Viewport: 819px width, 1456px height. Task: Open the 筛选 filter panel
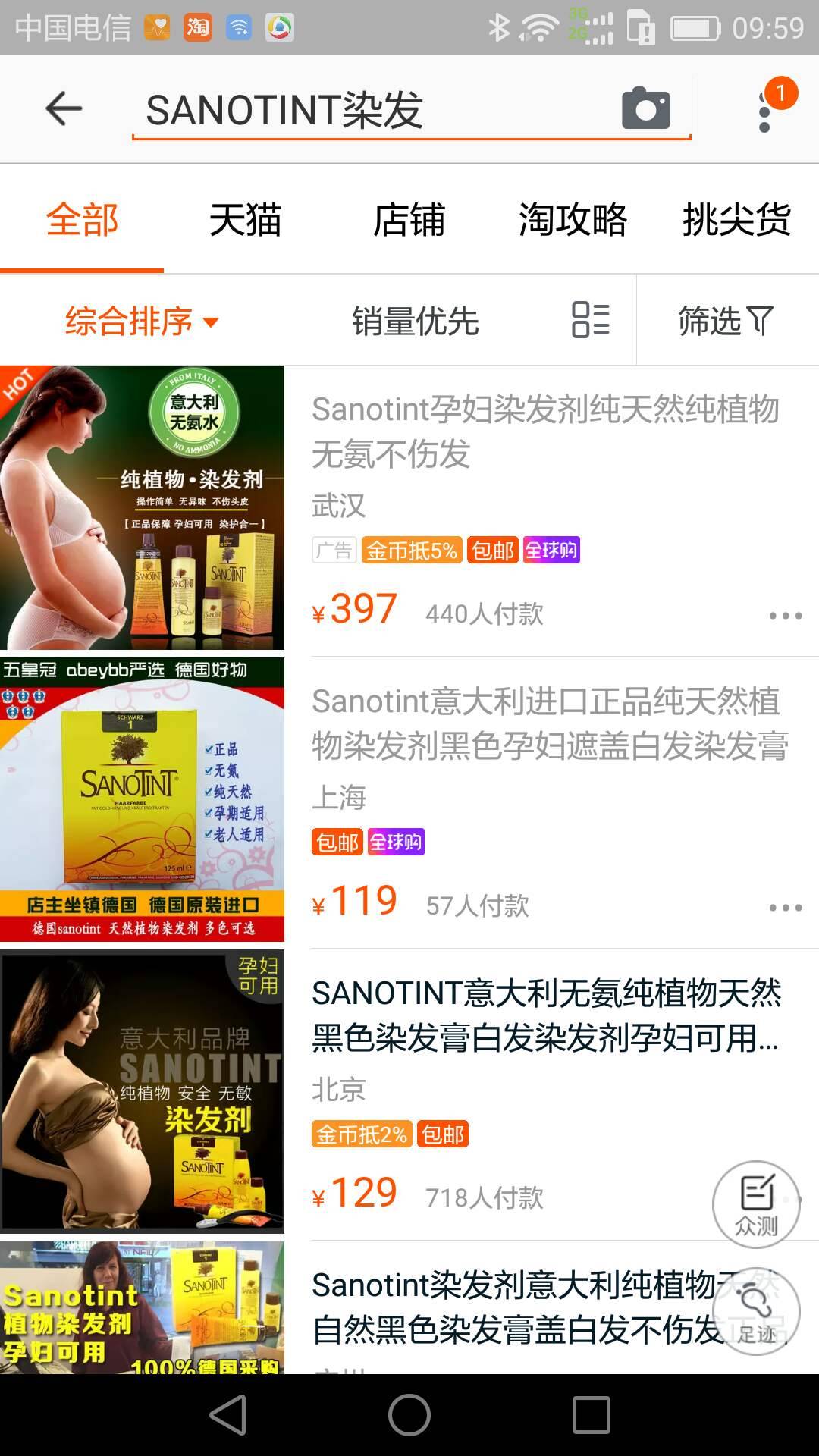726,322
